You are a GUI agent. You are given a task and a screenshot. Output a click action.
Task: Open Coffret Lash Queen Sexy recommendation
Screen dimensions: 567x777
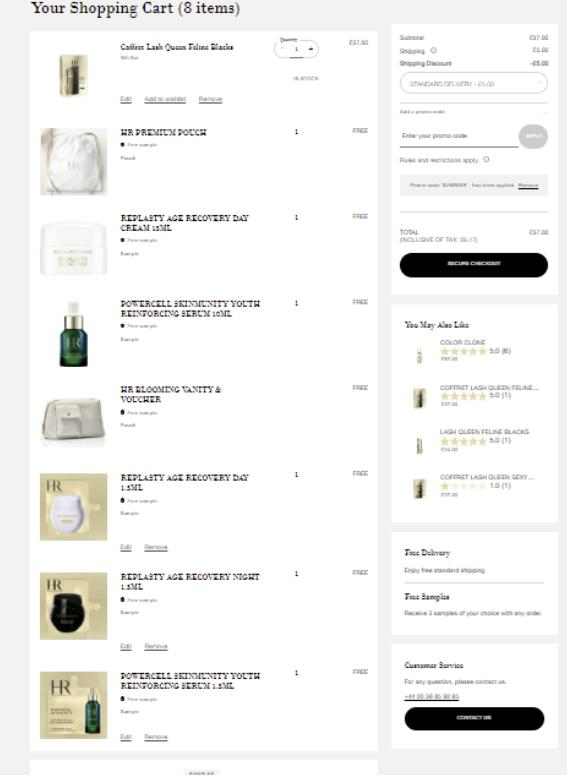click(487, 477)
